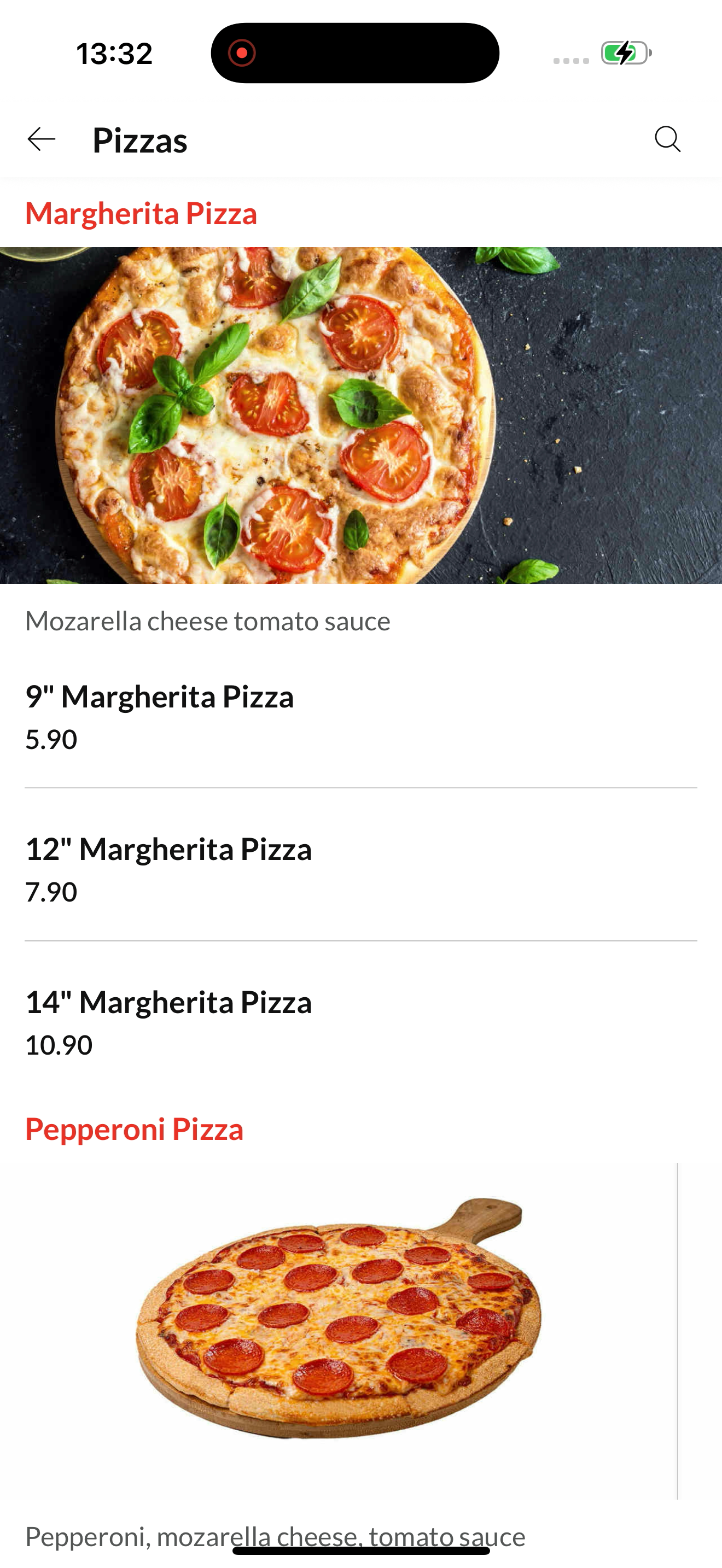Open the search magnifier icon

tap(668, 139)
